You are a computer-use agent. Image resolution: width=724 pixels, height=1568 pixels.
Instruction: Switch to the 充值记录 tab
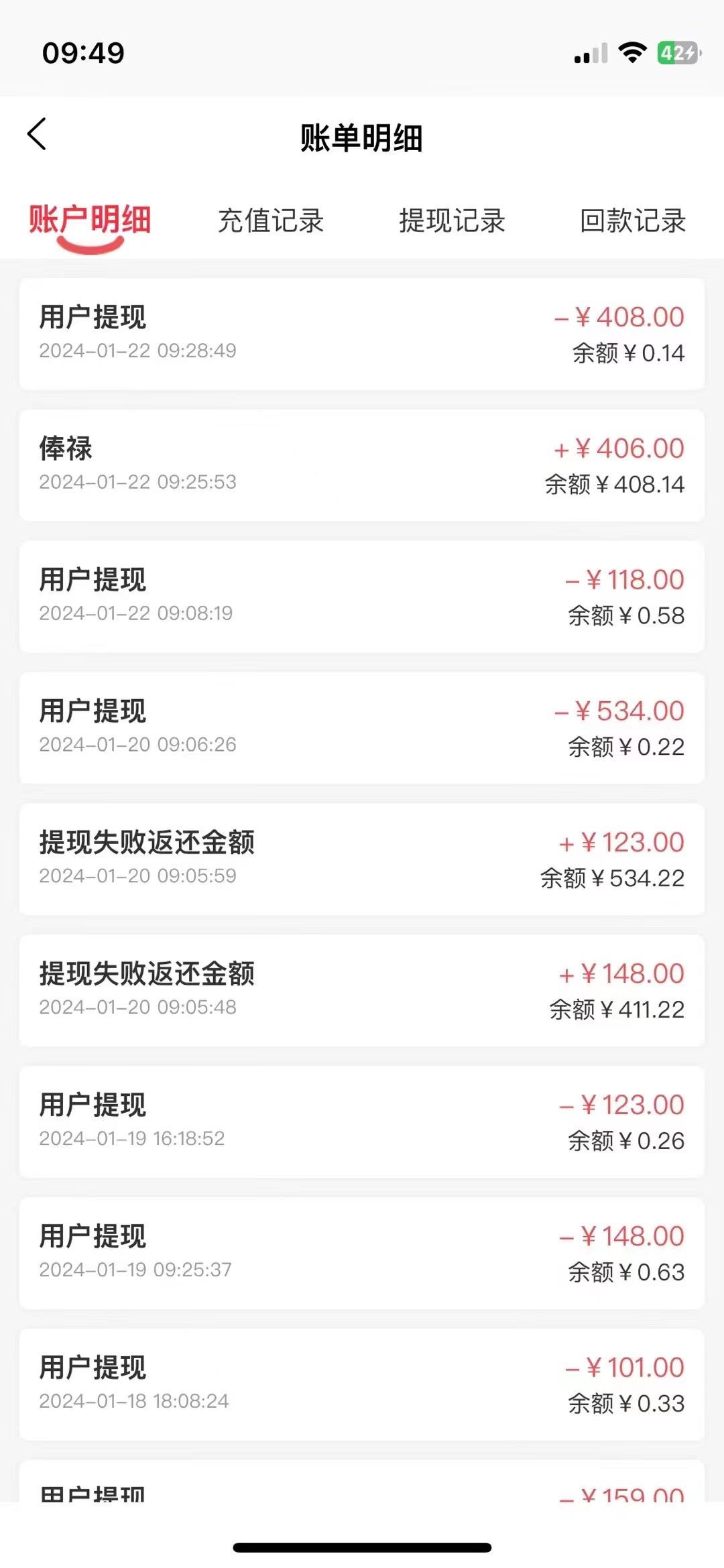pos(271,221)
